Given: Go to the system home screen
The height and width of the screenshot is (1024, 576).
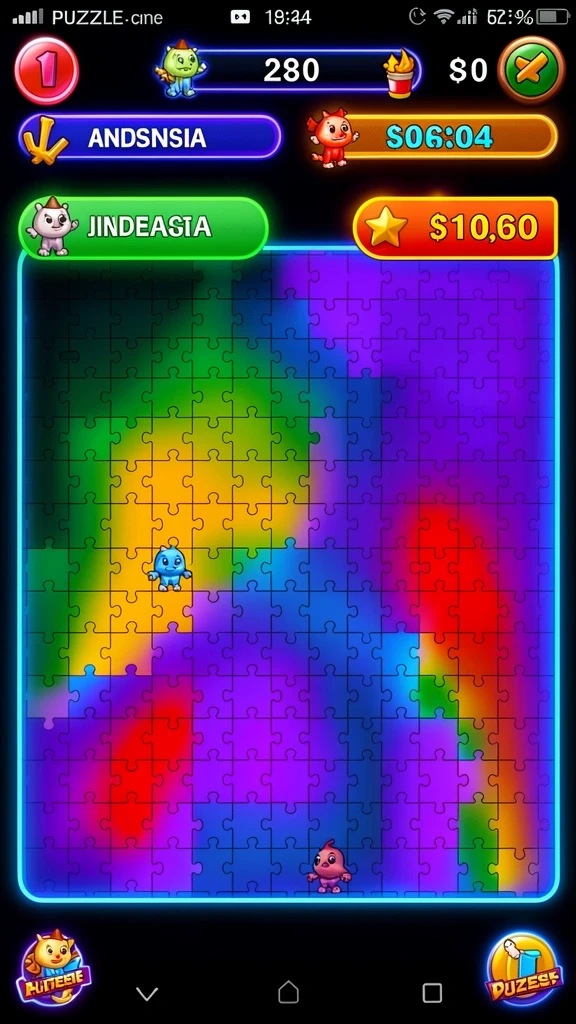Looking at the screenshot, I should click(x=288, y=992).
